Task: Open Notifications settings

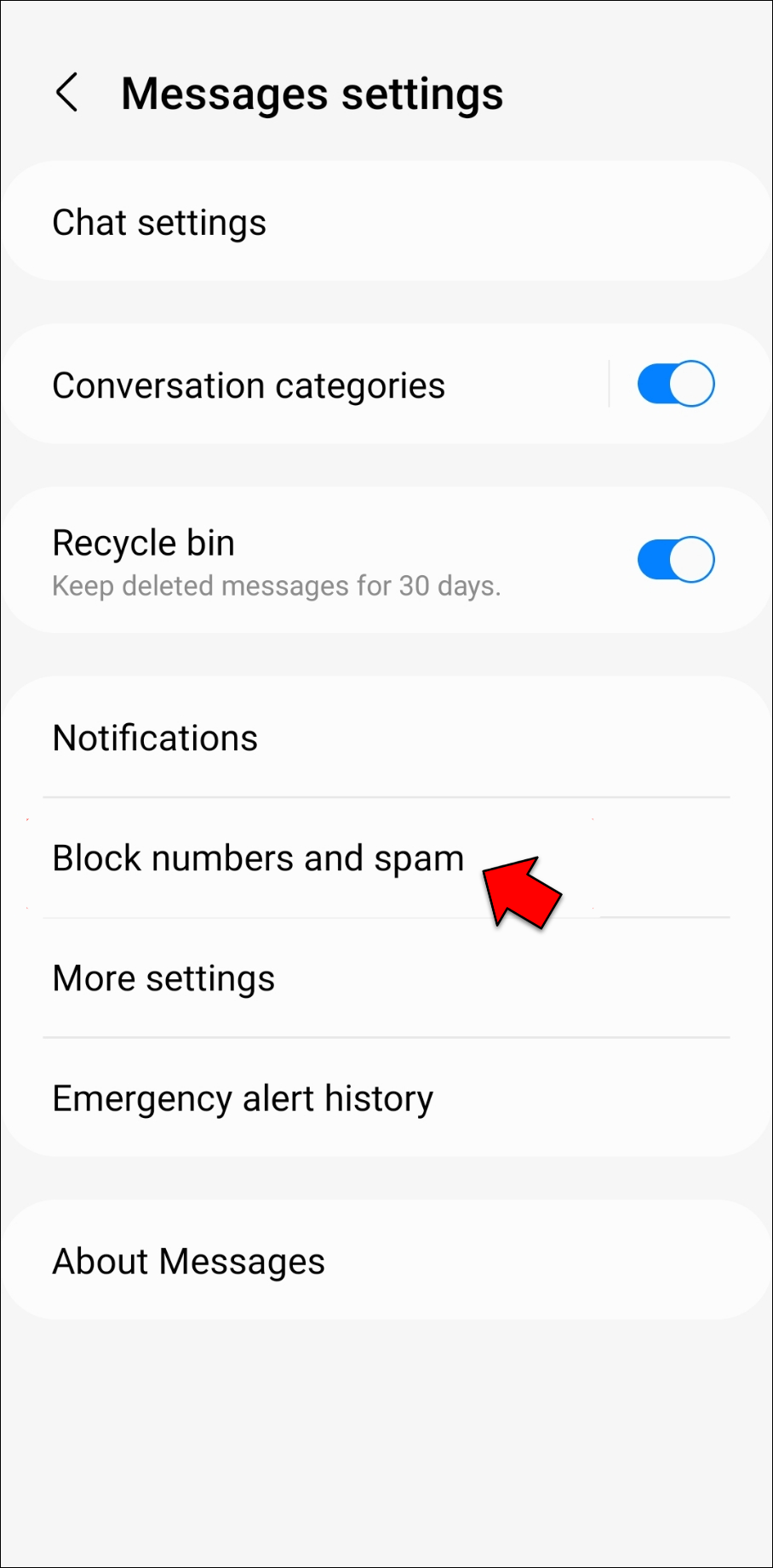Action: tap(155, 738)
